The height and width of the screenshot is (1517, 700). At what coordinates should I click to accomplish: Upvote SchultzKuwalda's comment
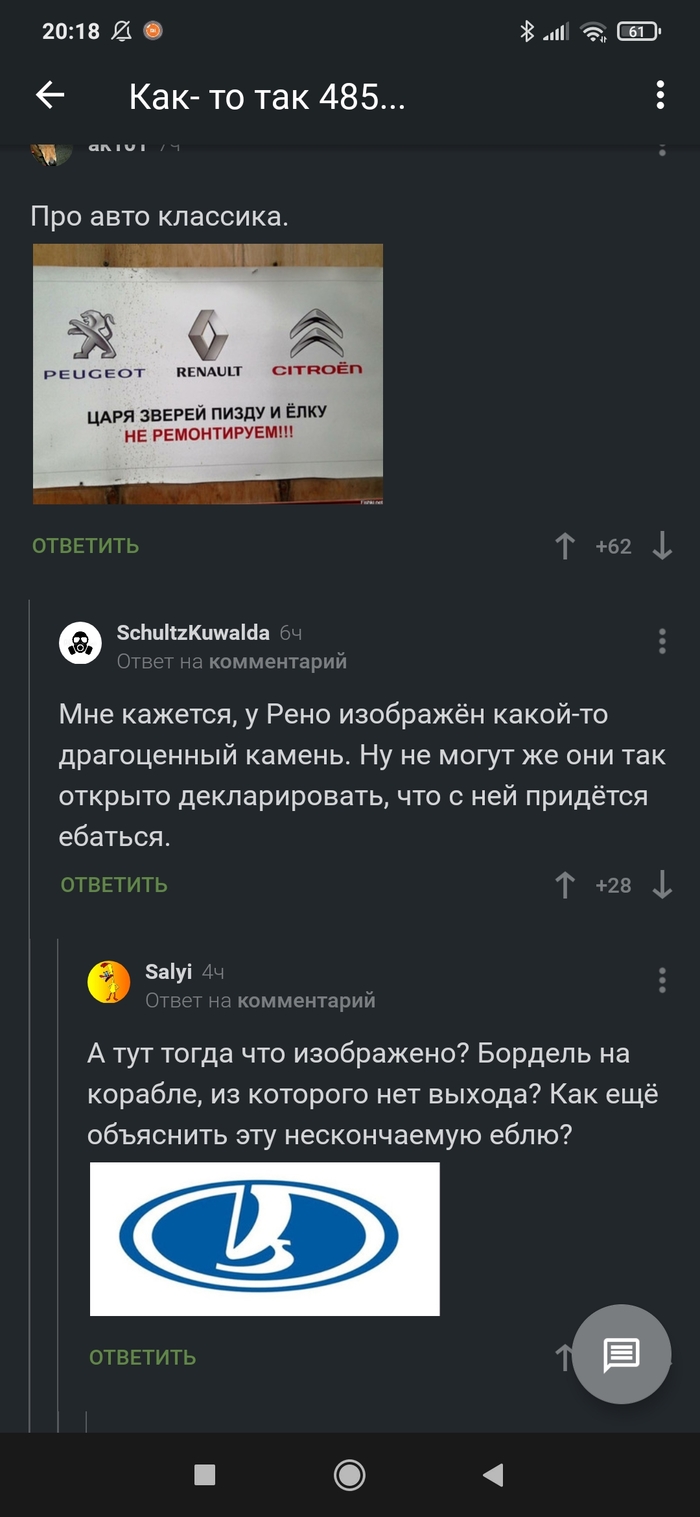coord(565,885)
